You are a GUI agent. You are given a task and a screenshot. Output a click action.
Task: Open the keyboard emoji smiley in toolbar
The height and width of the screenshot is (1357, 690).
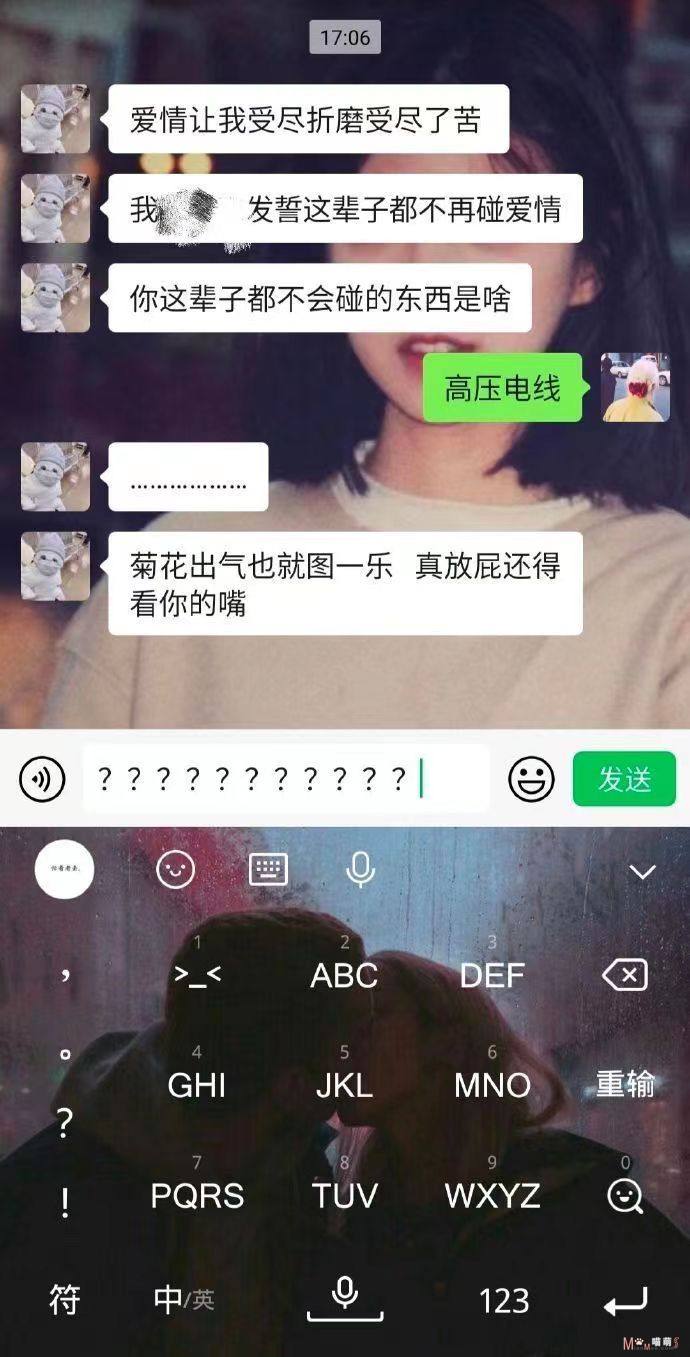coord(176,870)
